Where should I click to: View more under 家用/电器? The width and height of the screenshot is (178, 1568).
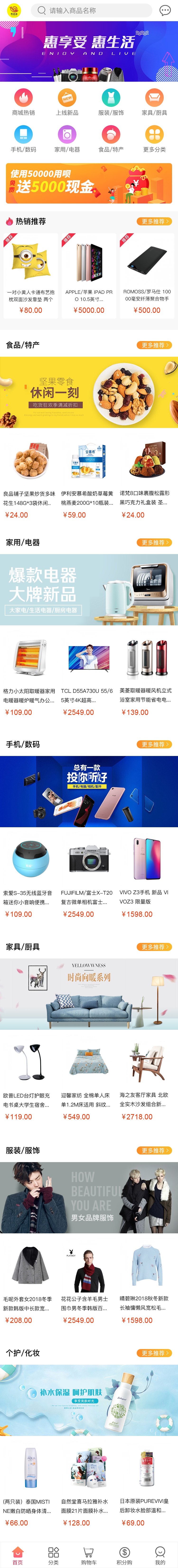pyautogui.click(x=154, y=542)
